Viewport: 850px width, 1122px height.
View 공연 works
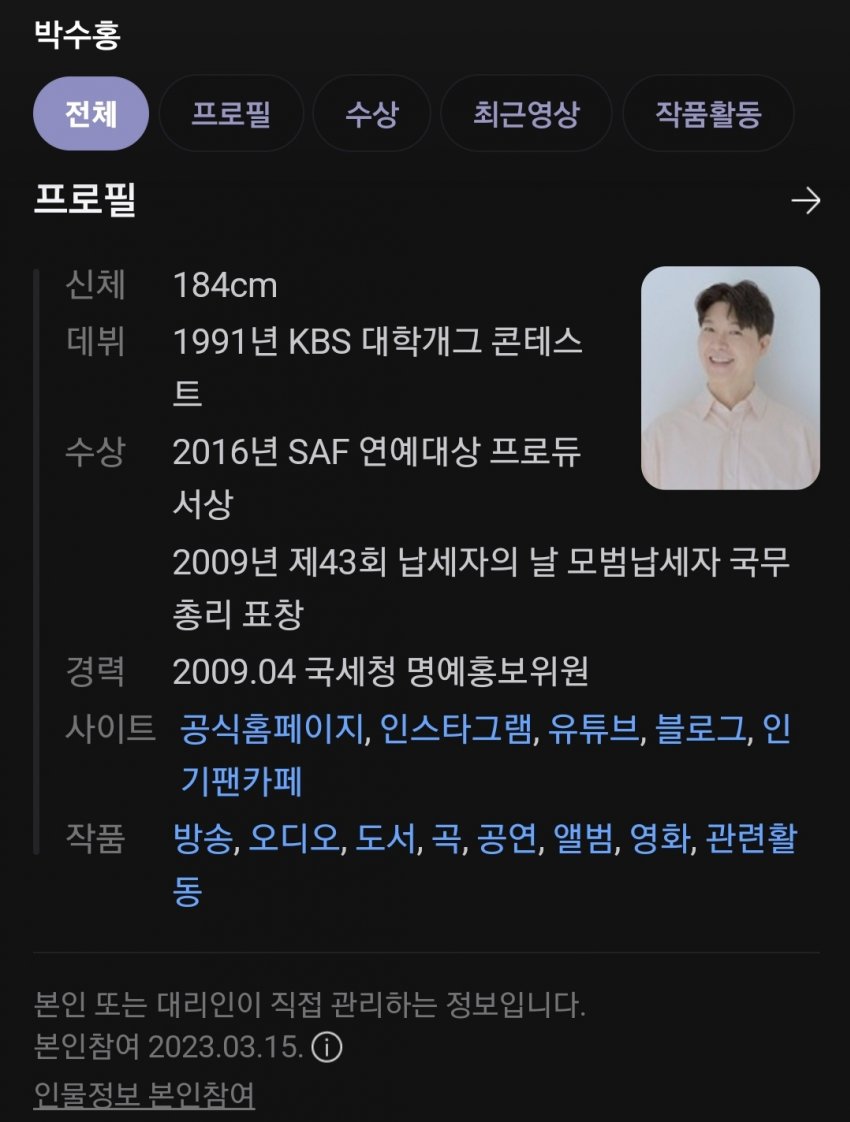506,838
